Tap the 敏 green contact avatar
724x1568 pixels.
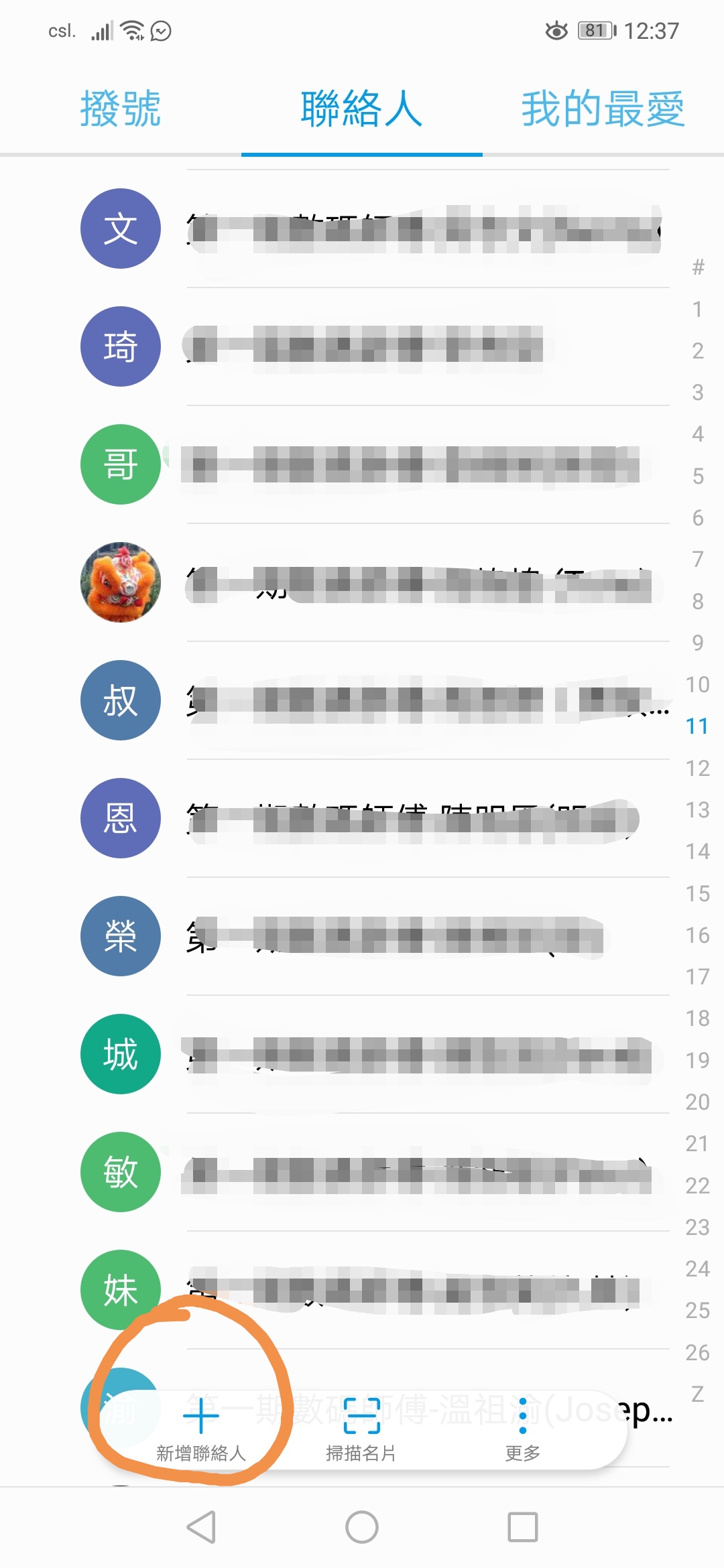pyautogui.click(x=119, y=1172)
